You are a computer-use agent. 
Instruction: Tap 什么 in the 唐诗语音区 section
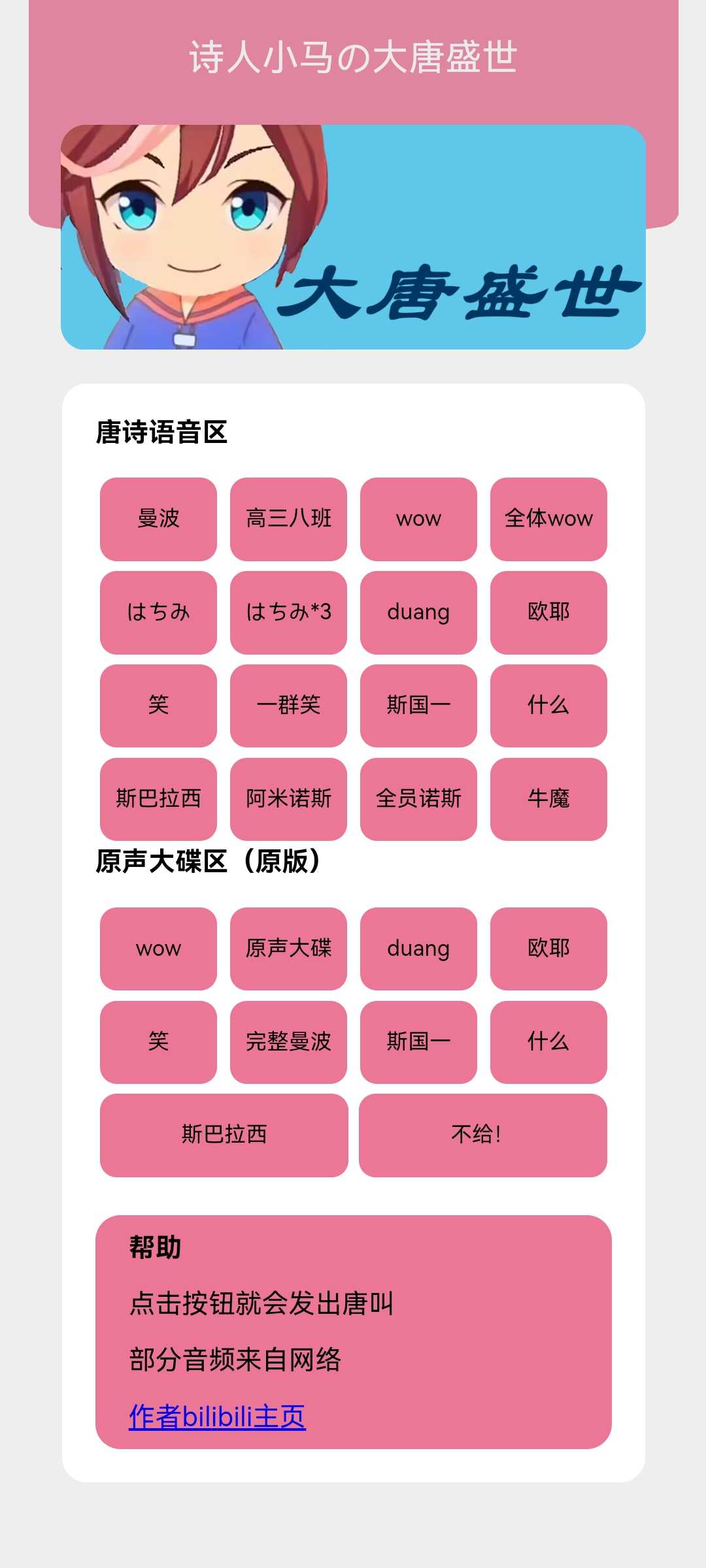(x=548, y=706)
